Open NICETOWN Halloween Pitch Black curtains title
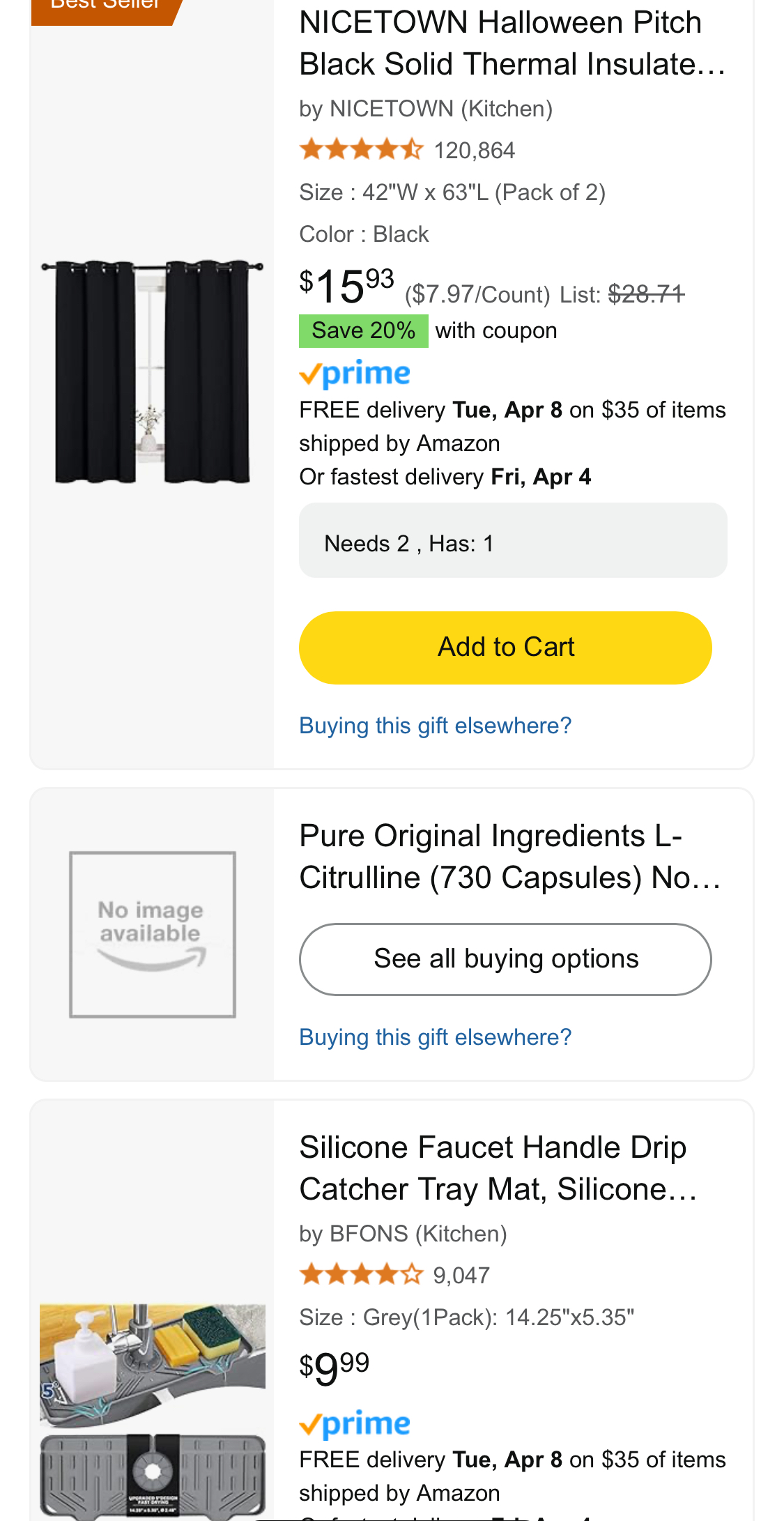 [x=512, y=43]
